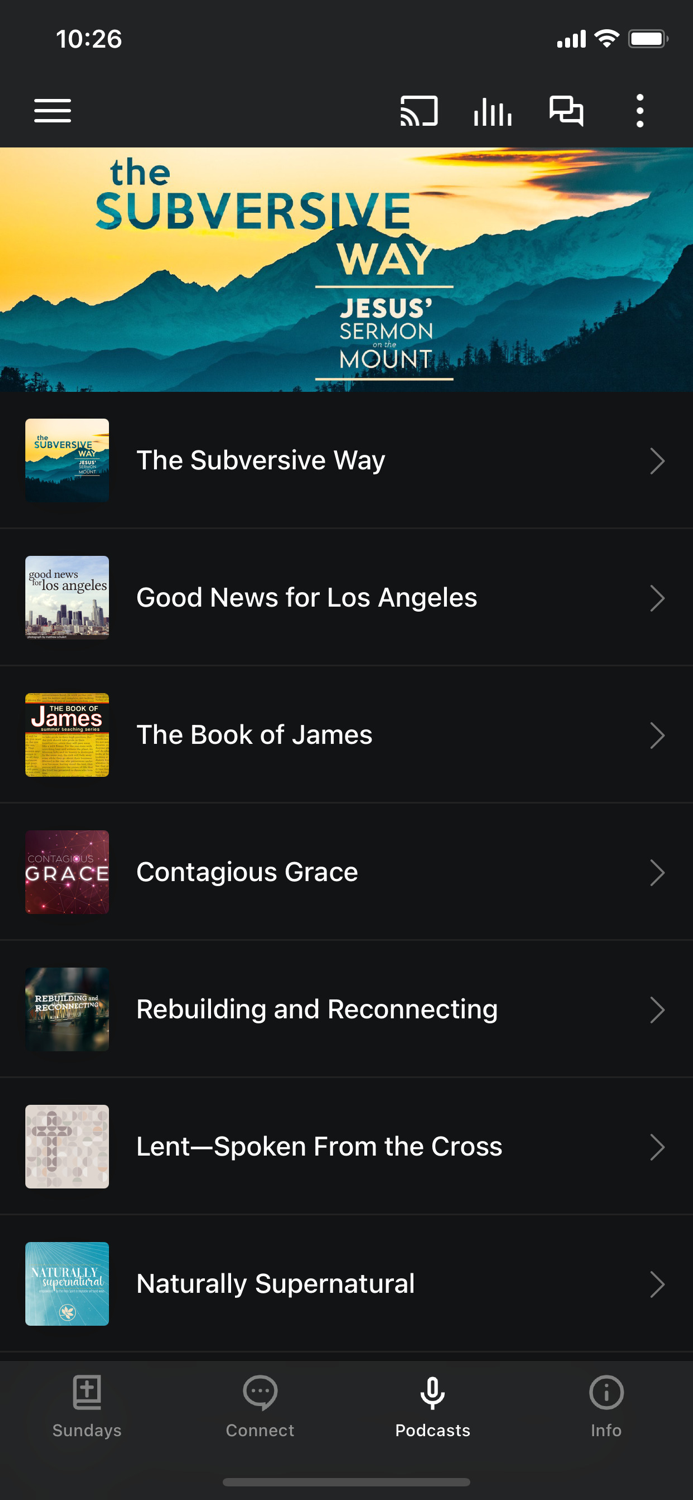Select Lent—Spoken From the Cross
Image resolution: width=693 pixels, height=1500 pixels.
346,1147
